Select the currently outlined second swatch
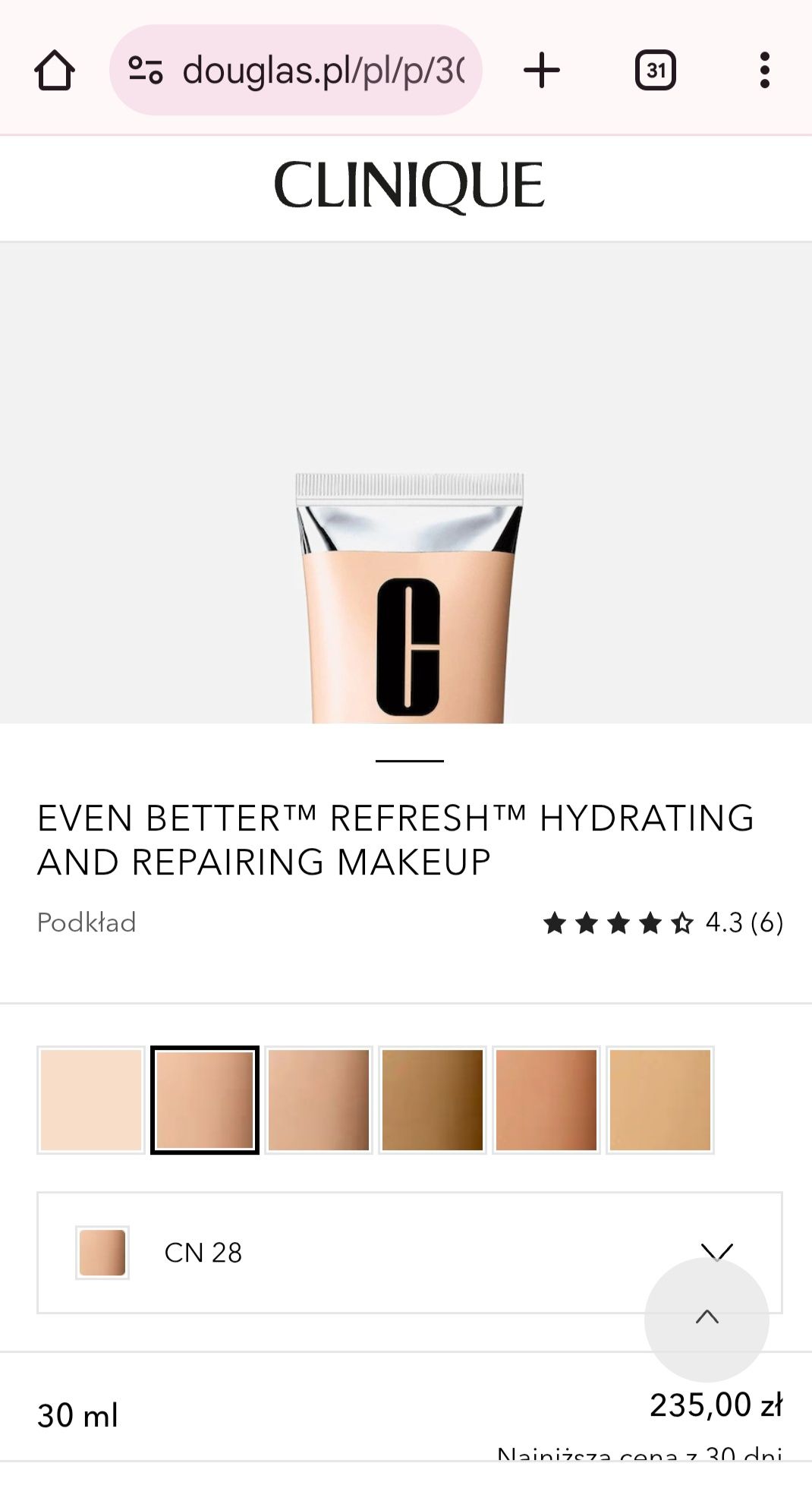Screen dimensions: 812x1485 coord(205,1100)
